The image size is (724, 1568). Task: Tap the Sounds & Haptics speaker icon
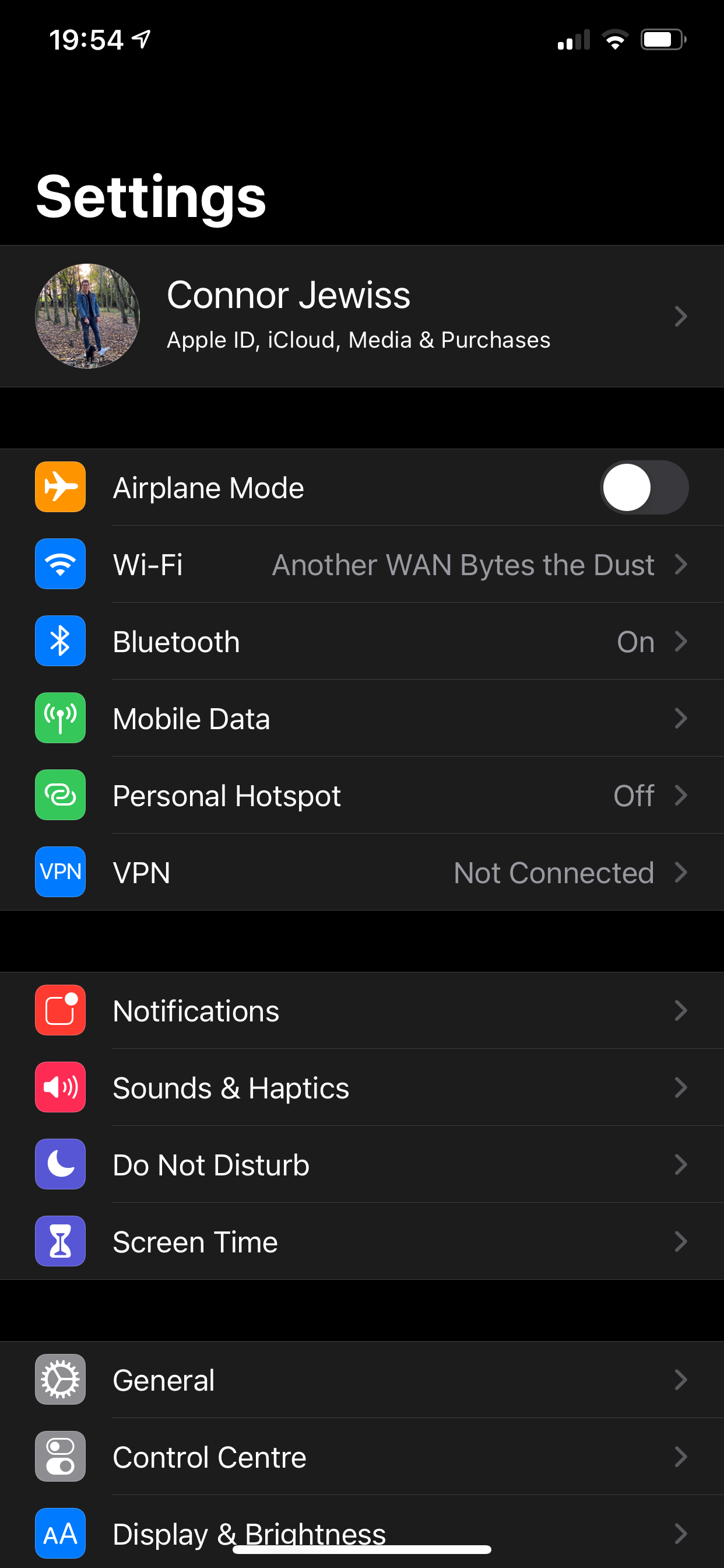(60, 1087)
